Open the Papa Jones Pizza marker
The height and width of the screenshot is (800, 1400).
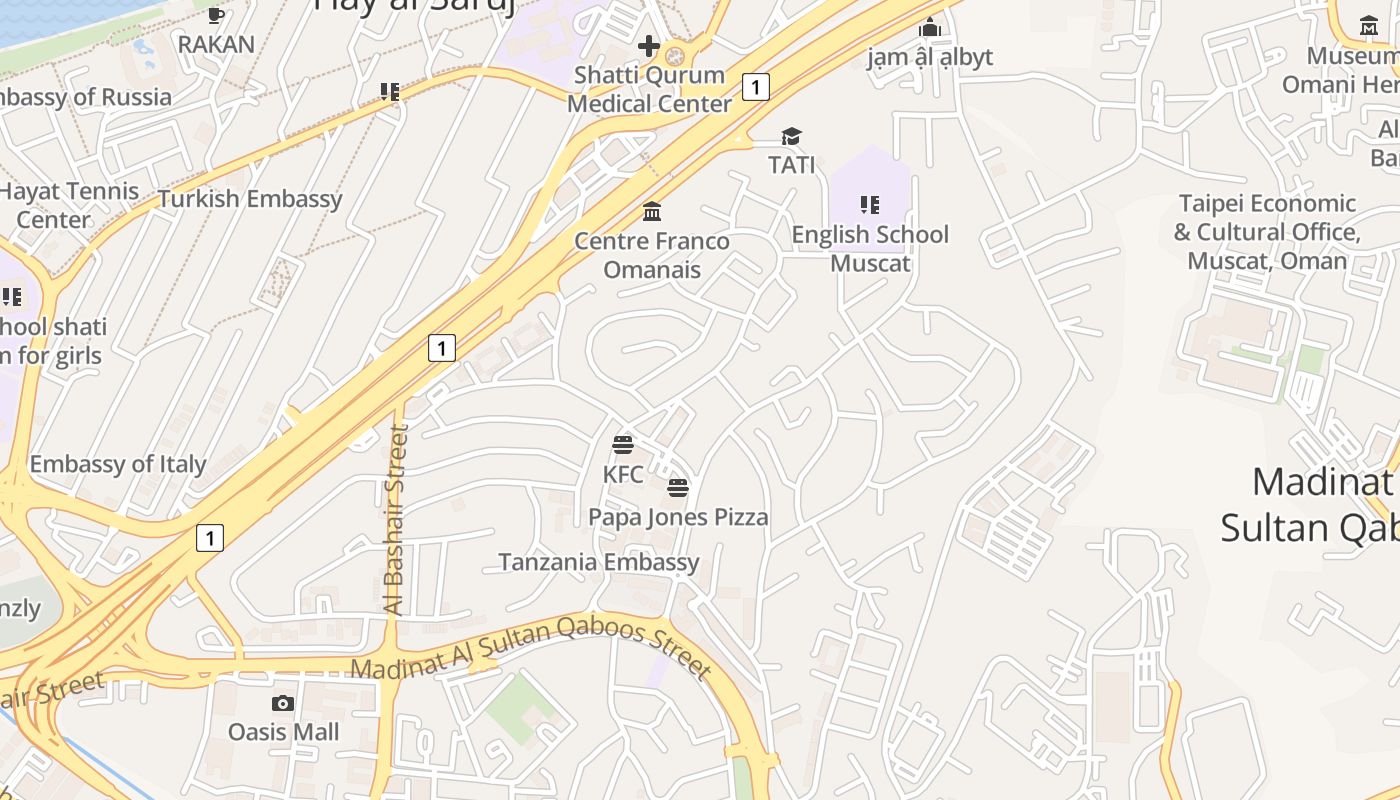678,488
